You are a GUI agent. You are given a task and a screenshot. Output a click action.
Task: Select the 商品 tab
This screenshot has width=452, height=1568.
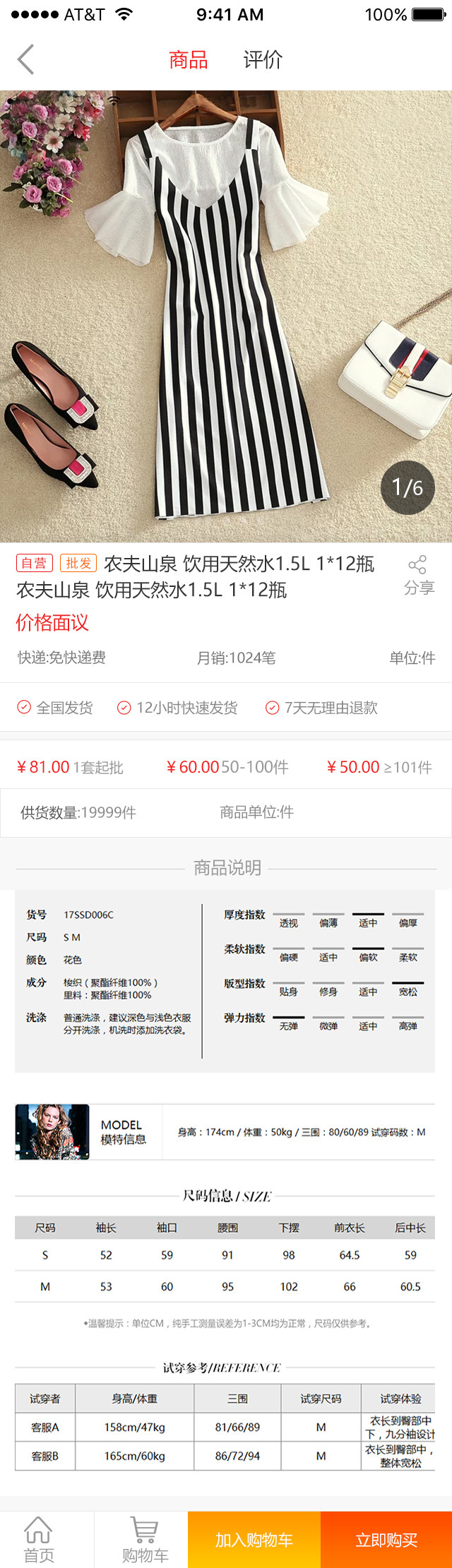189,60
